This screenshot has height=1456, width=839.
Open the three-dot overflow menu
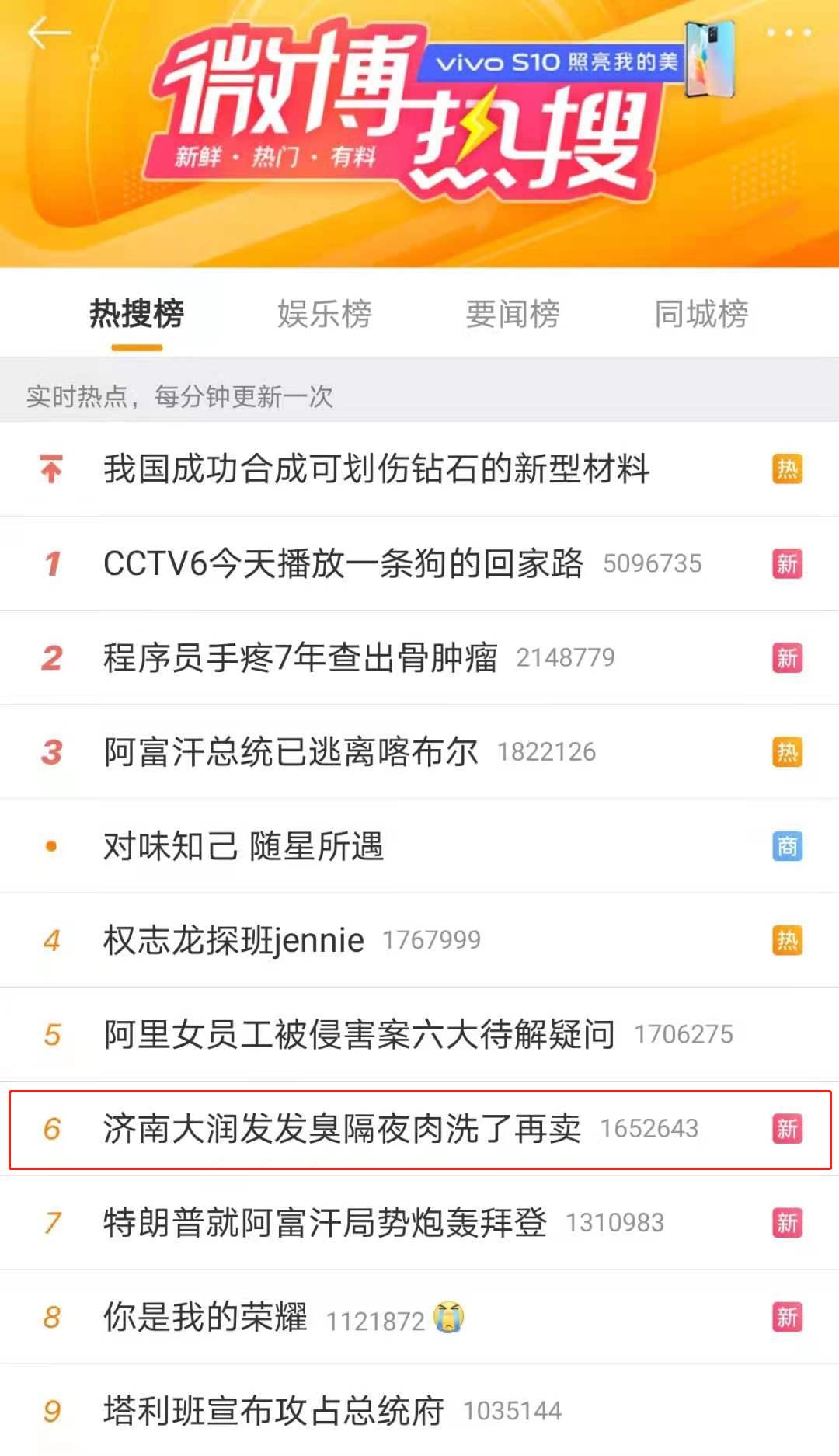789,33
